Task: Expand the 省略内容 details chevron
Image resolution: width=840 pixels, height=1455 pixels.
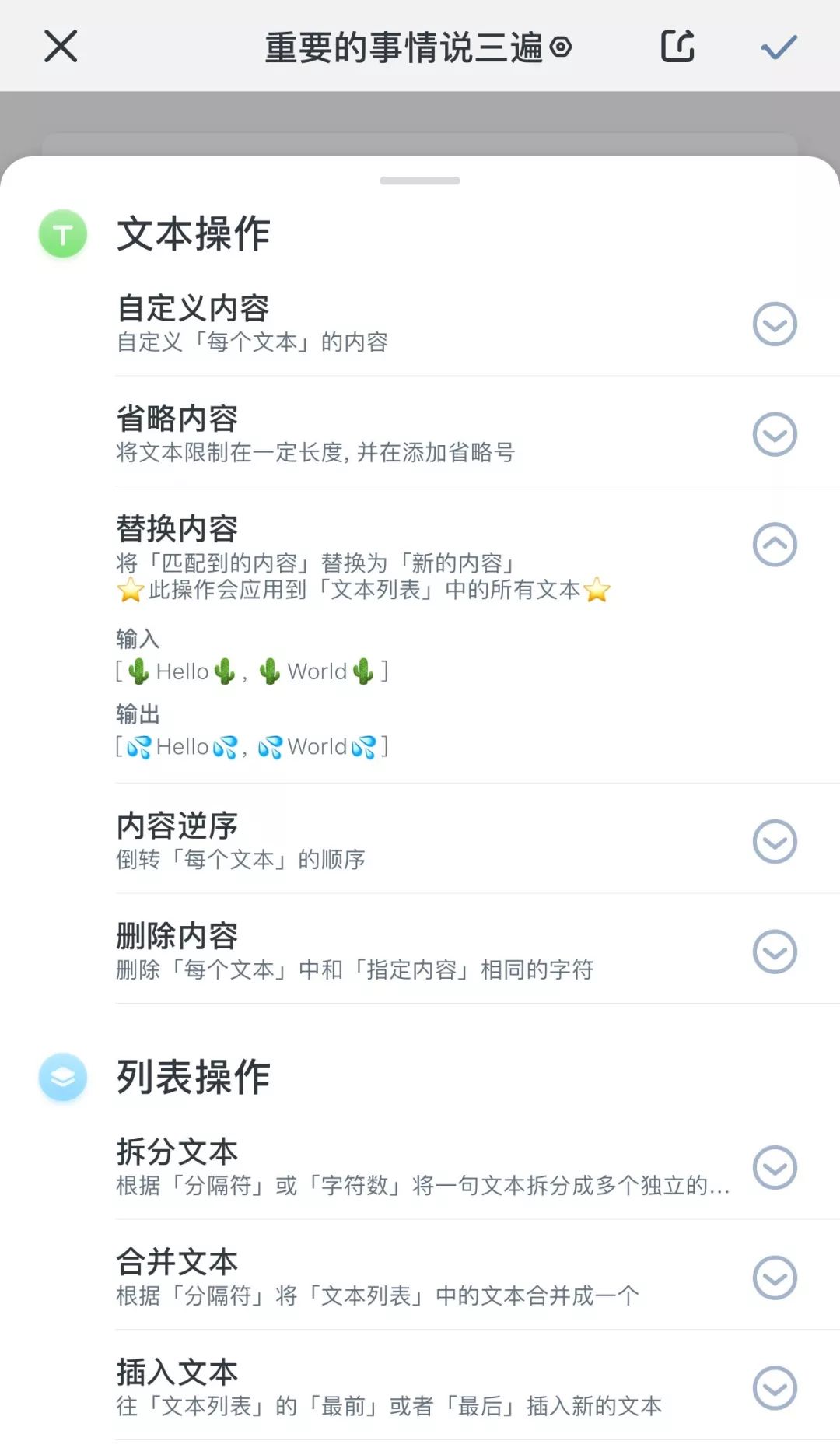Action: click(775, 434)
